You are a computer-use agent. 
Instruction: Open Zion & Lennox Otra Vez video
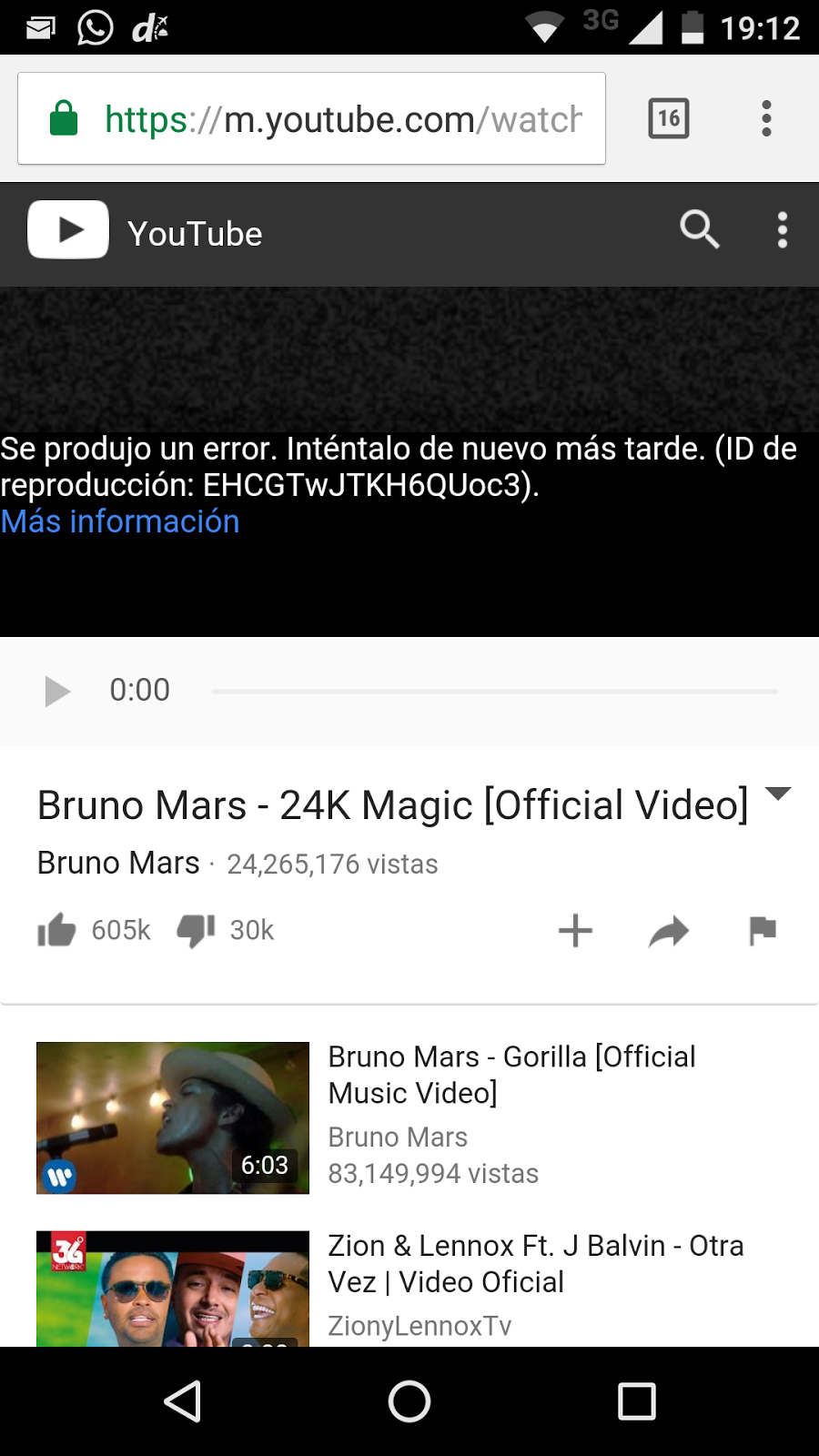click(535, 1264)
